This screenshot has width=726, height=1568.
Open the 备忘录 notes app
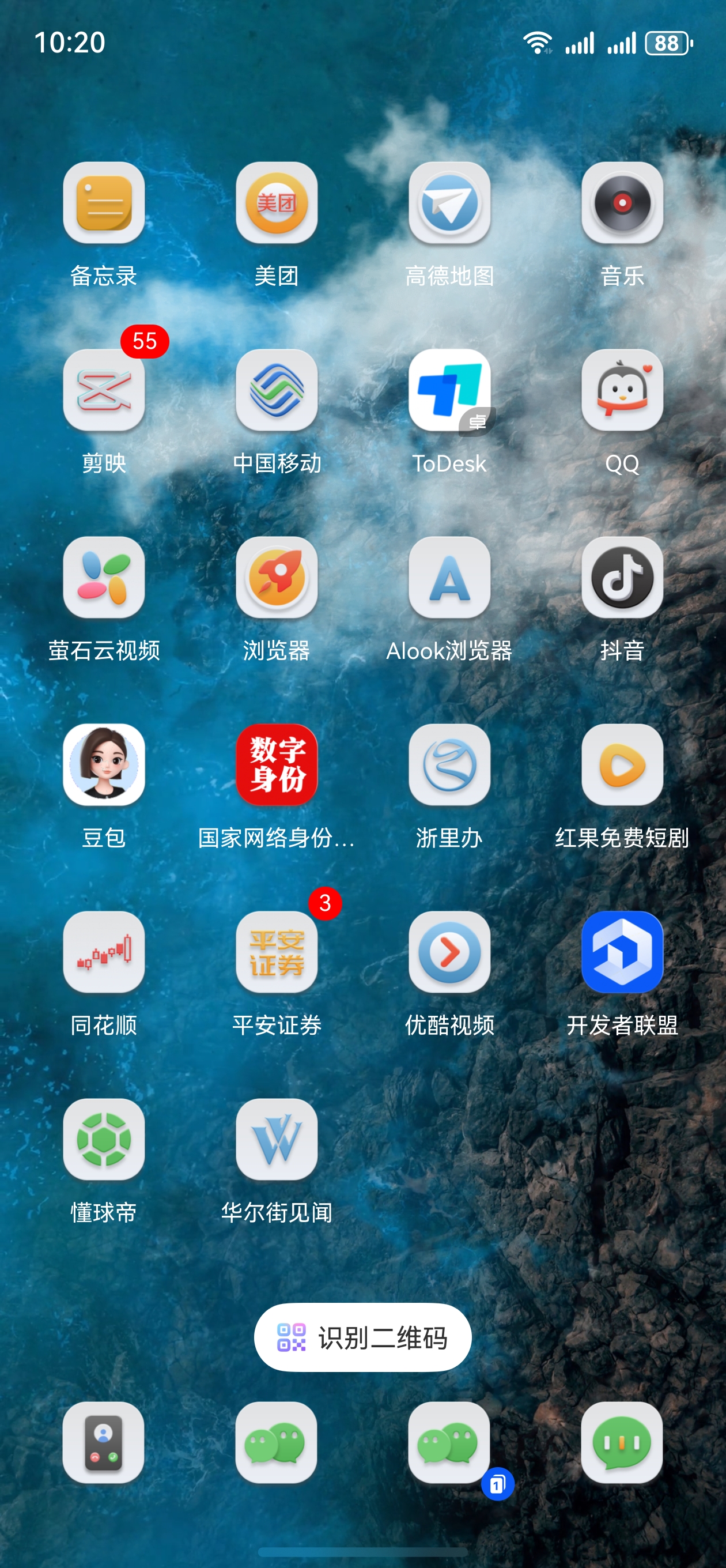pos(104,203)
